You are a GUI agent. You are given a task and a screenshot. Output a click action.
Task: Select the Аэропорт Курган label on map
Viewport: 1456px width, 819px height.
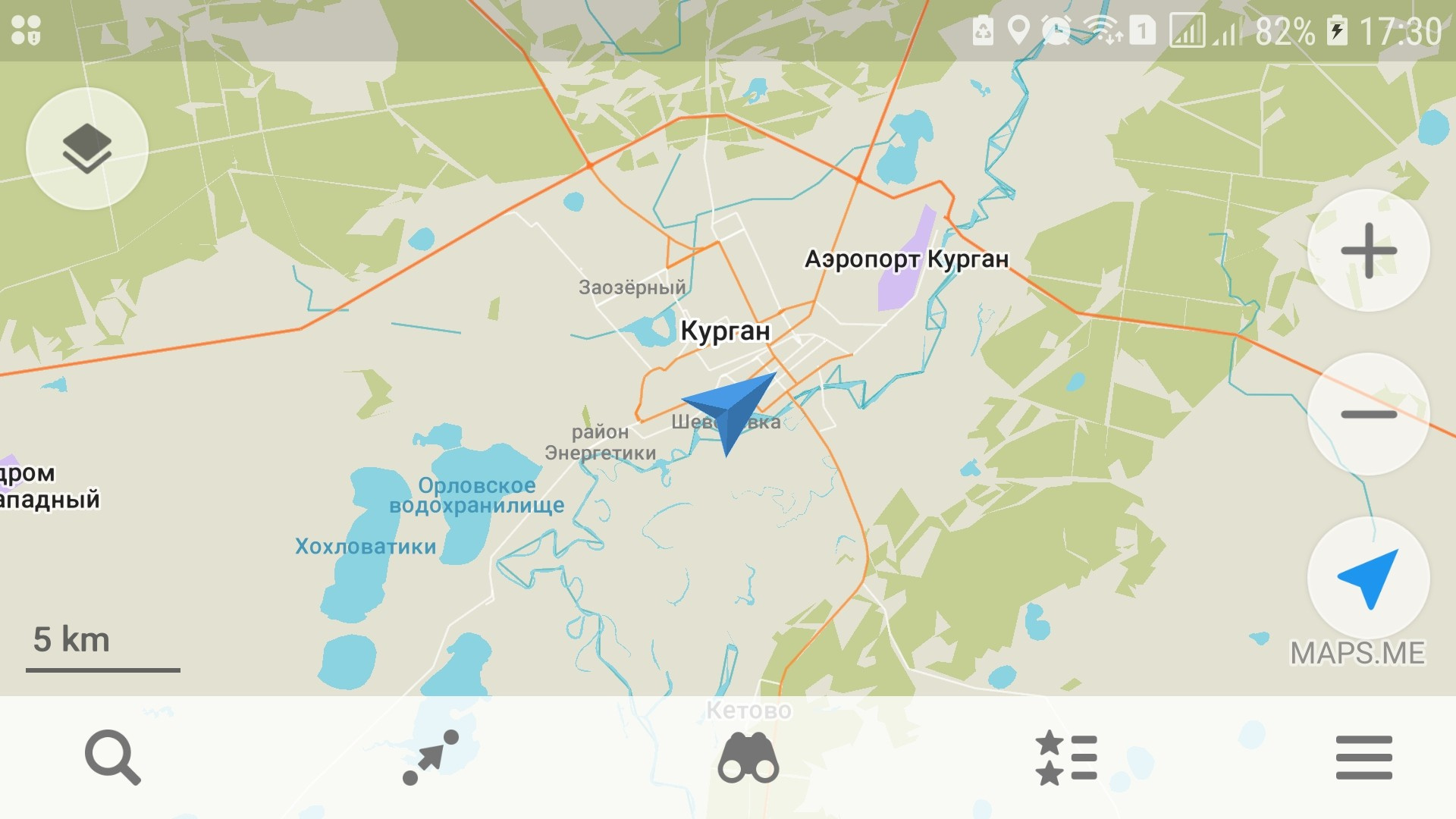[x=906, y=259]
